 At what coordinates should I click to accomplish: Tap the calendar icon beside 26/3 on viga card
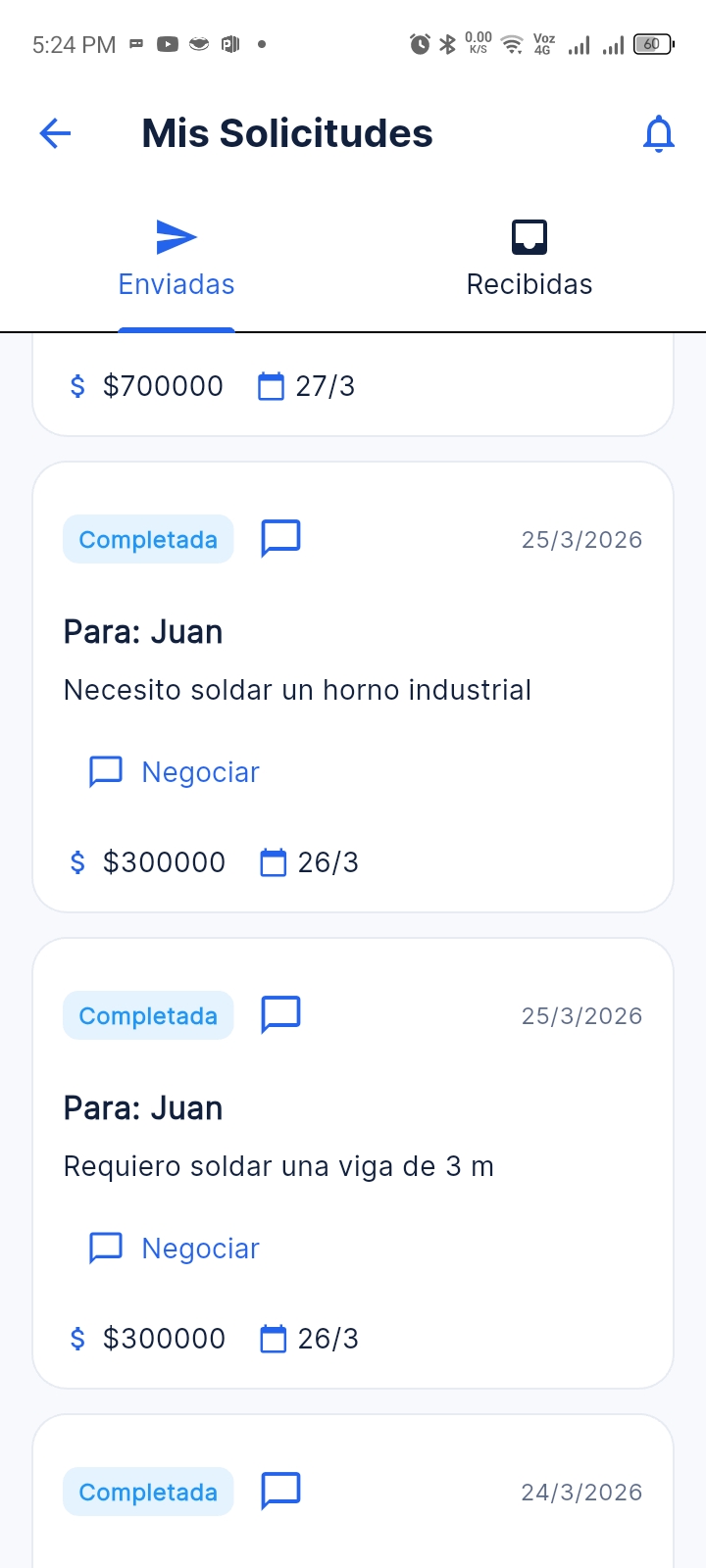point(273,1338)
